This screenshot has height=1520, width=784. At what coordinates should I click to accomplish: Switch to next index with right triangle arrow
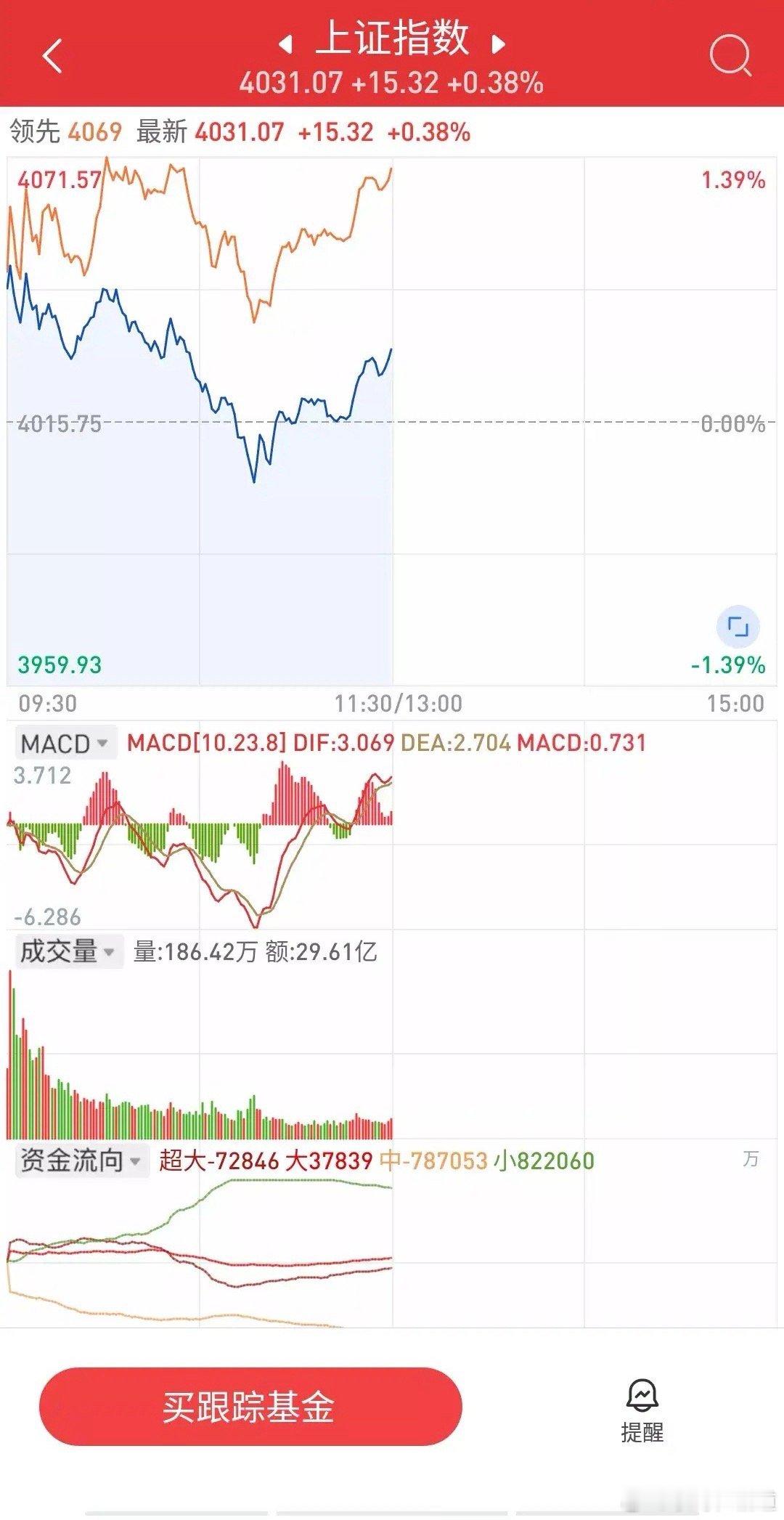click(499, 42)
